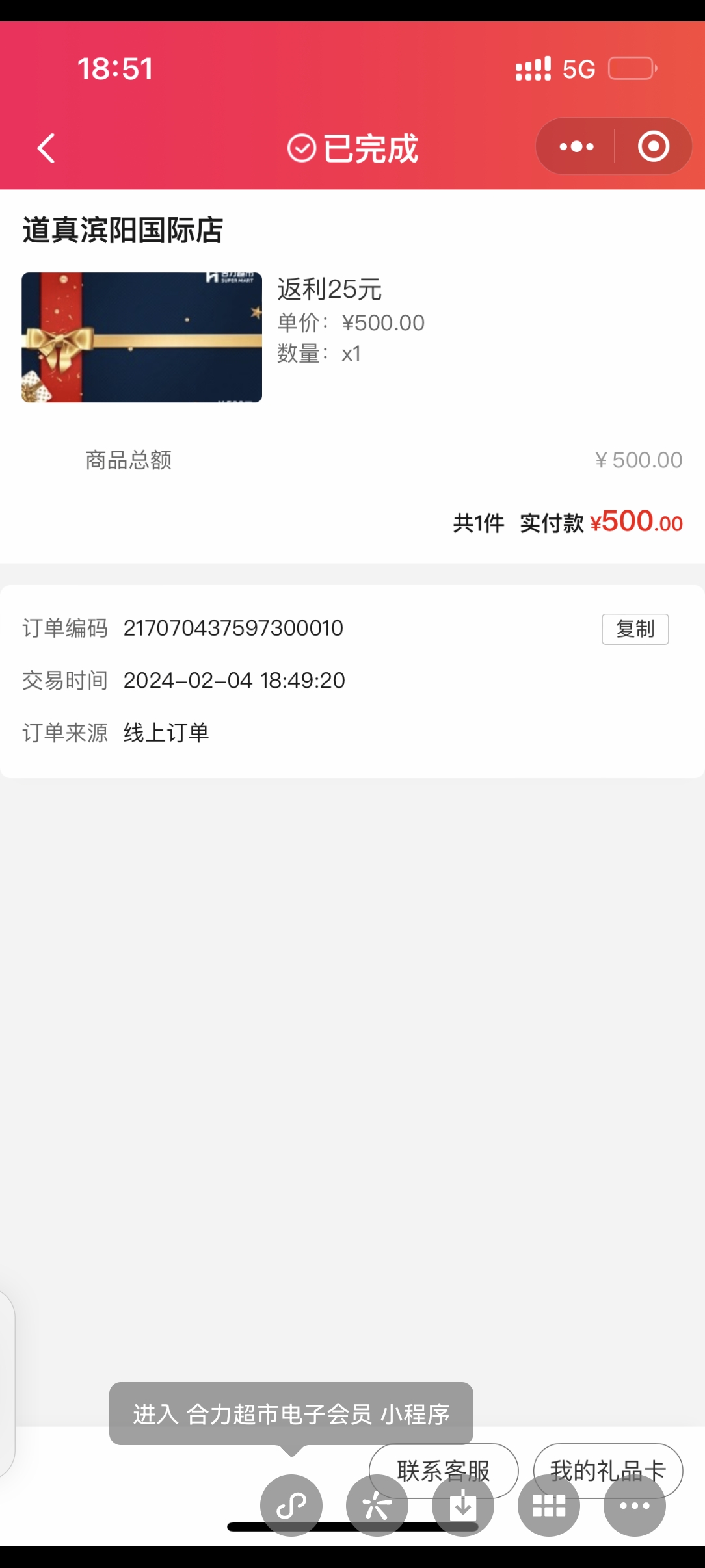Go back using the top-left arrow
705x1568 pixels.
click(x=46, y=148)
